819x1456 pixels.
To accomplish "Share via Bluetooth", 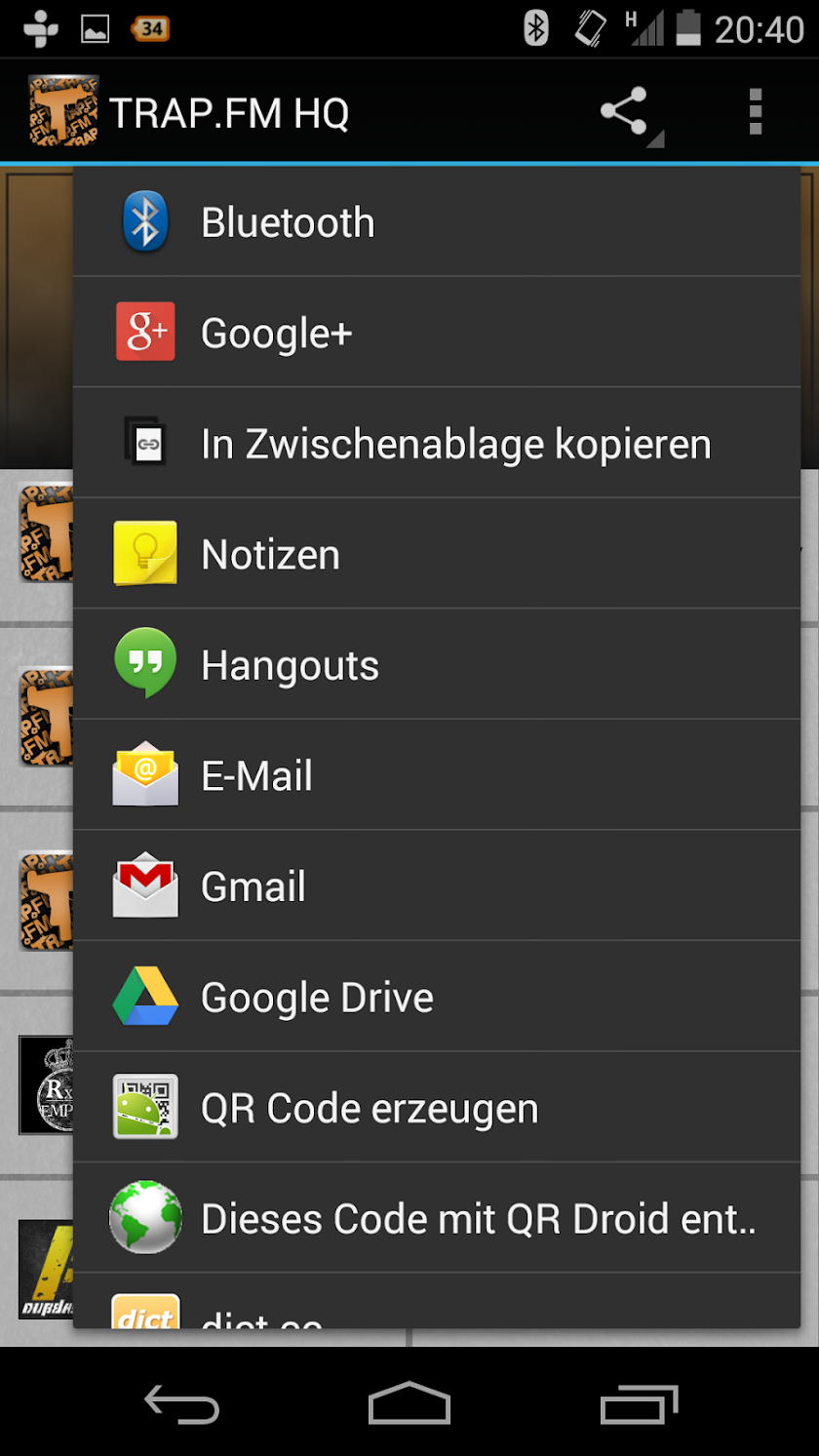I will (436, 222).
